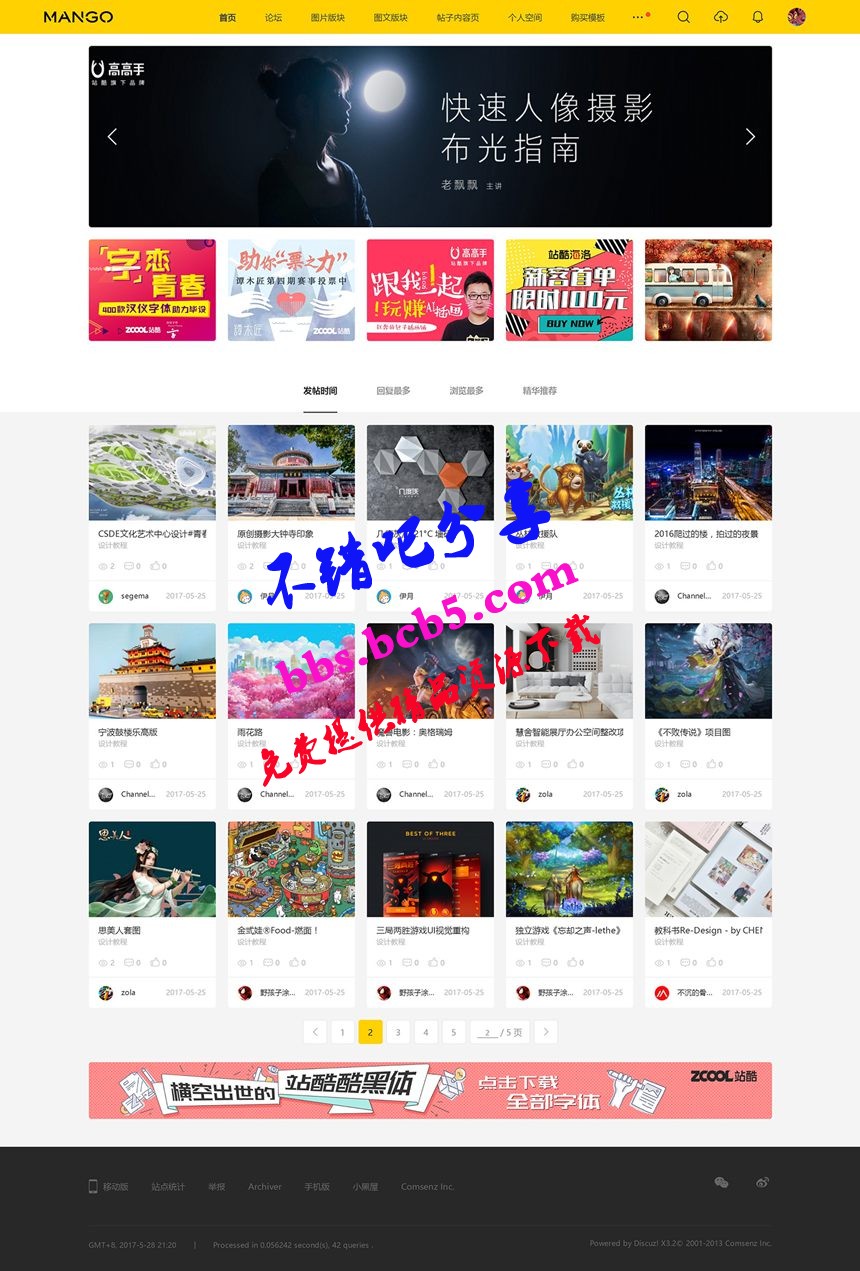Open the 2016爬过的楼 night scene post
The width and height of the screenshot is (860, 1271).
coord(708,472)
